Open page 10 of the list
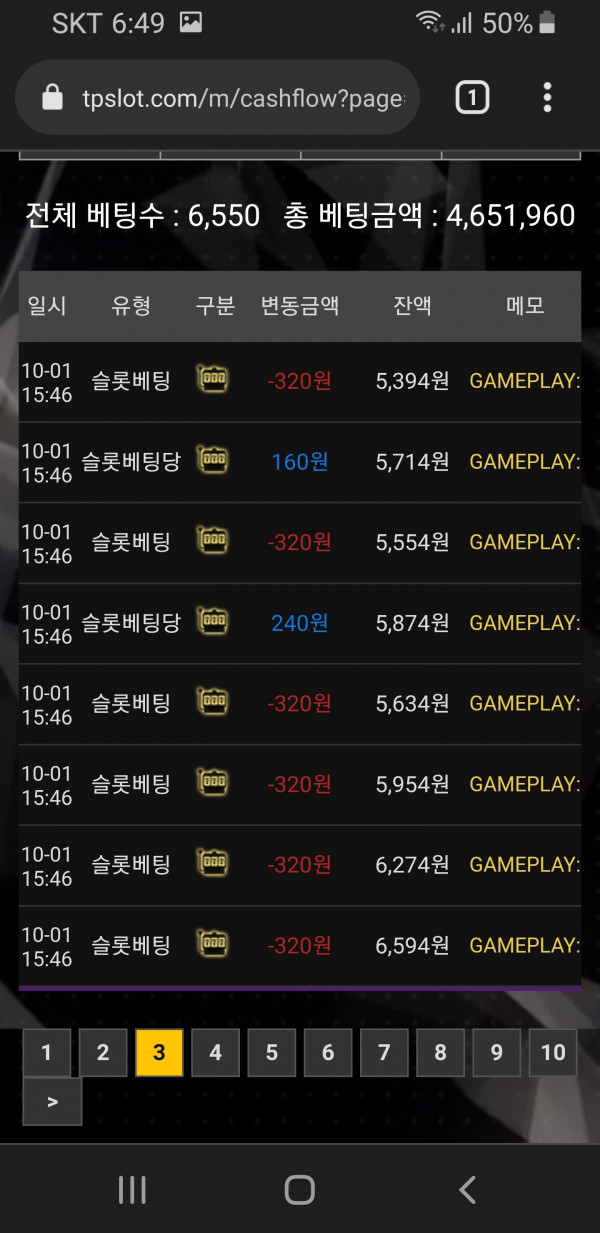This screenshot has height=1233, width=600. [x=553, y=1053]
